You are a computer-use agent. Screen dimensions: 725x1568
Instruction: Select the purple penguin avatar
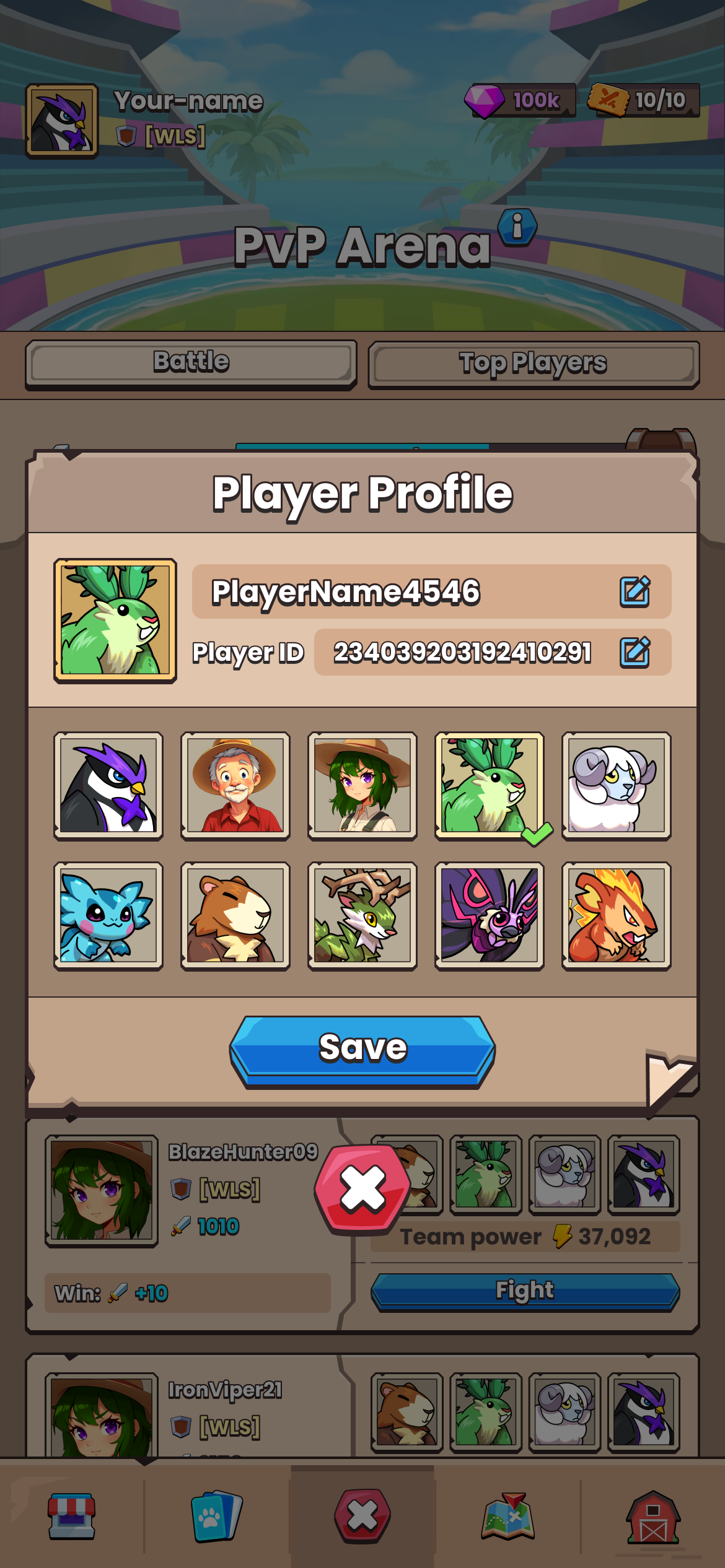coord(108,786)
